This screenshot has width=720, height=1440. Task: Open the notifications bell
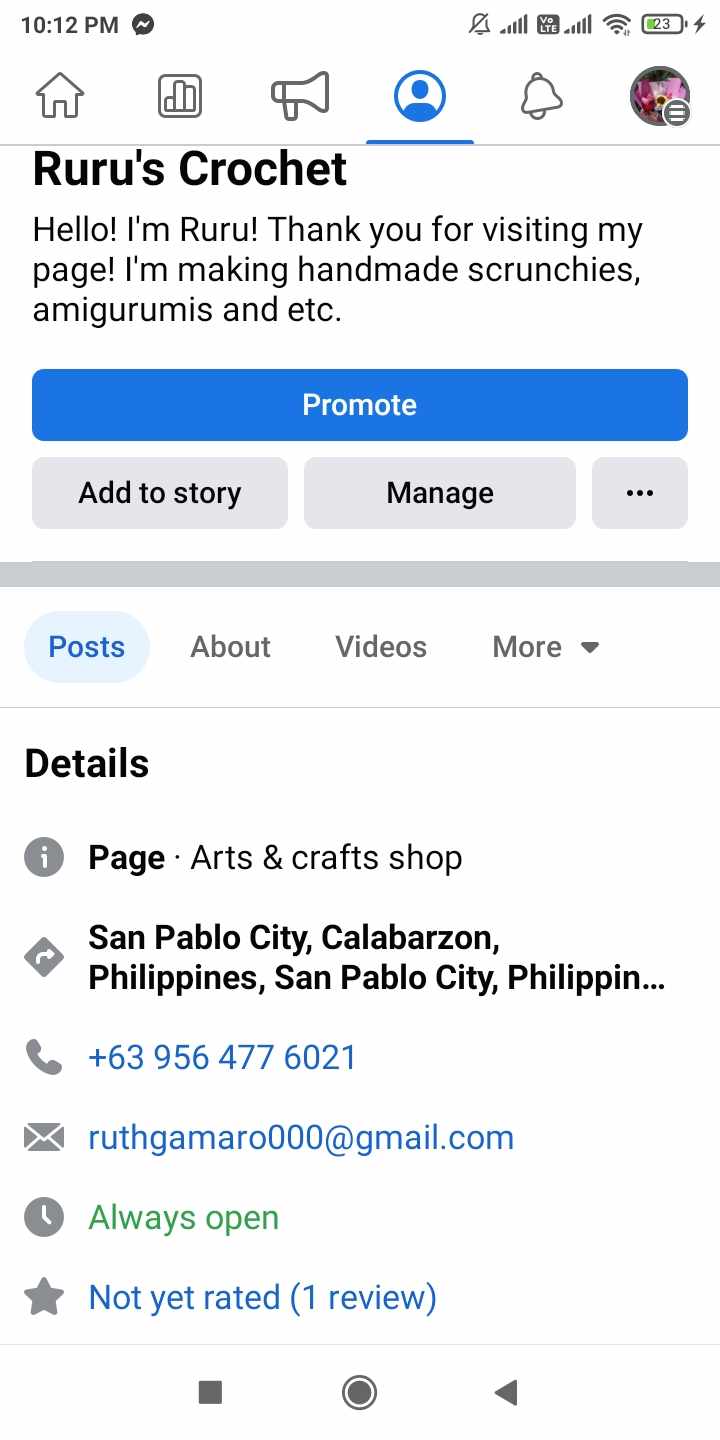point(541,98)
